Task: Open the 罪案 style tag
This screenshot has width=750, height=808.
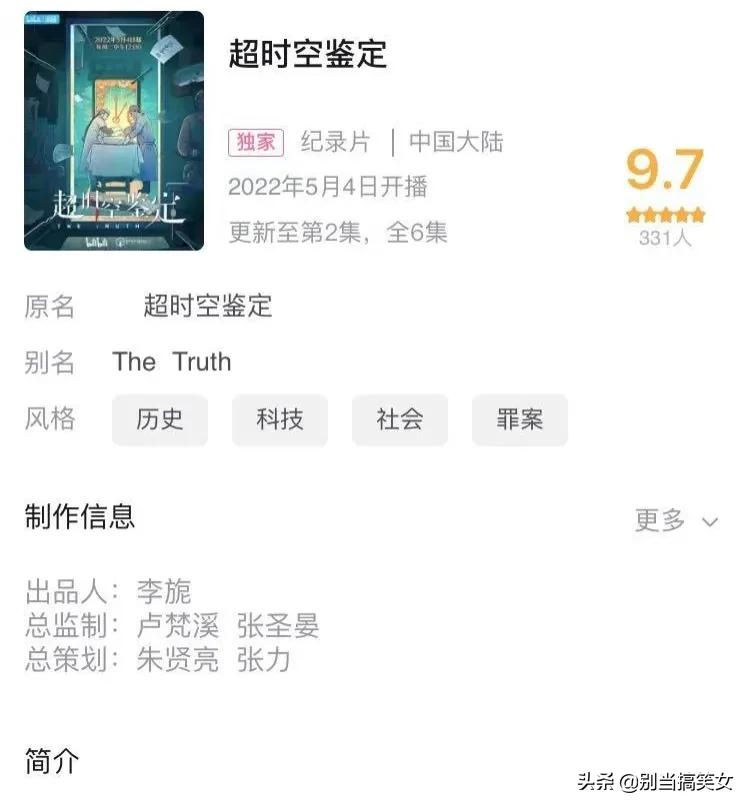Action: pos(519,420)
